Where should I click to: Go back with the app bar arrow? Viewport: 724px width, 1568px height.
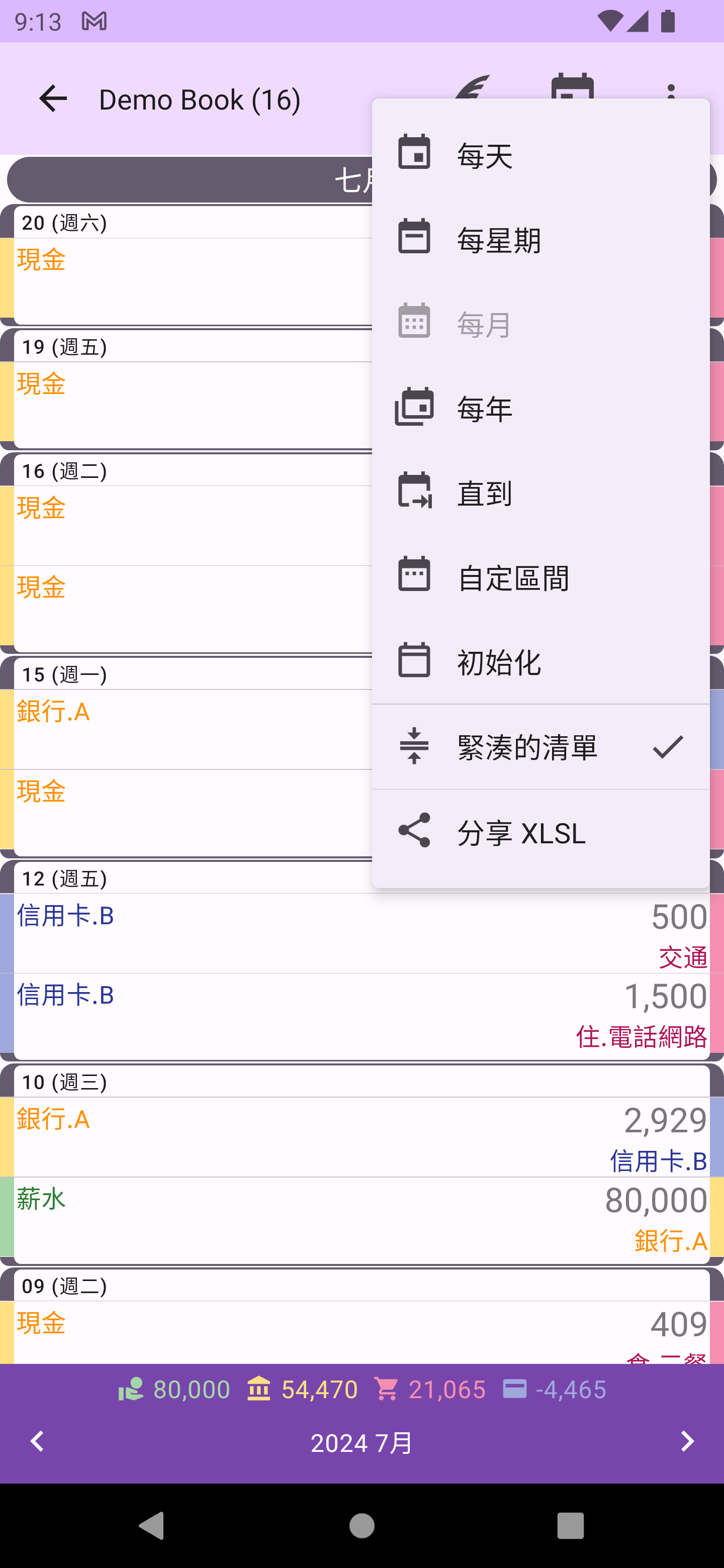point(53,99)
